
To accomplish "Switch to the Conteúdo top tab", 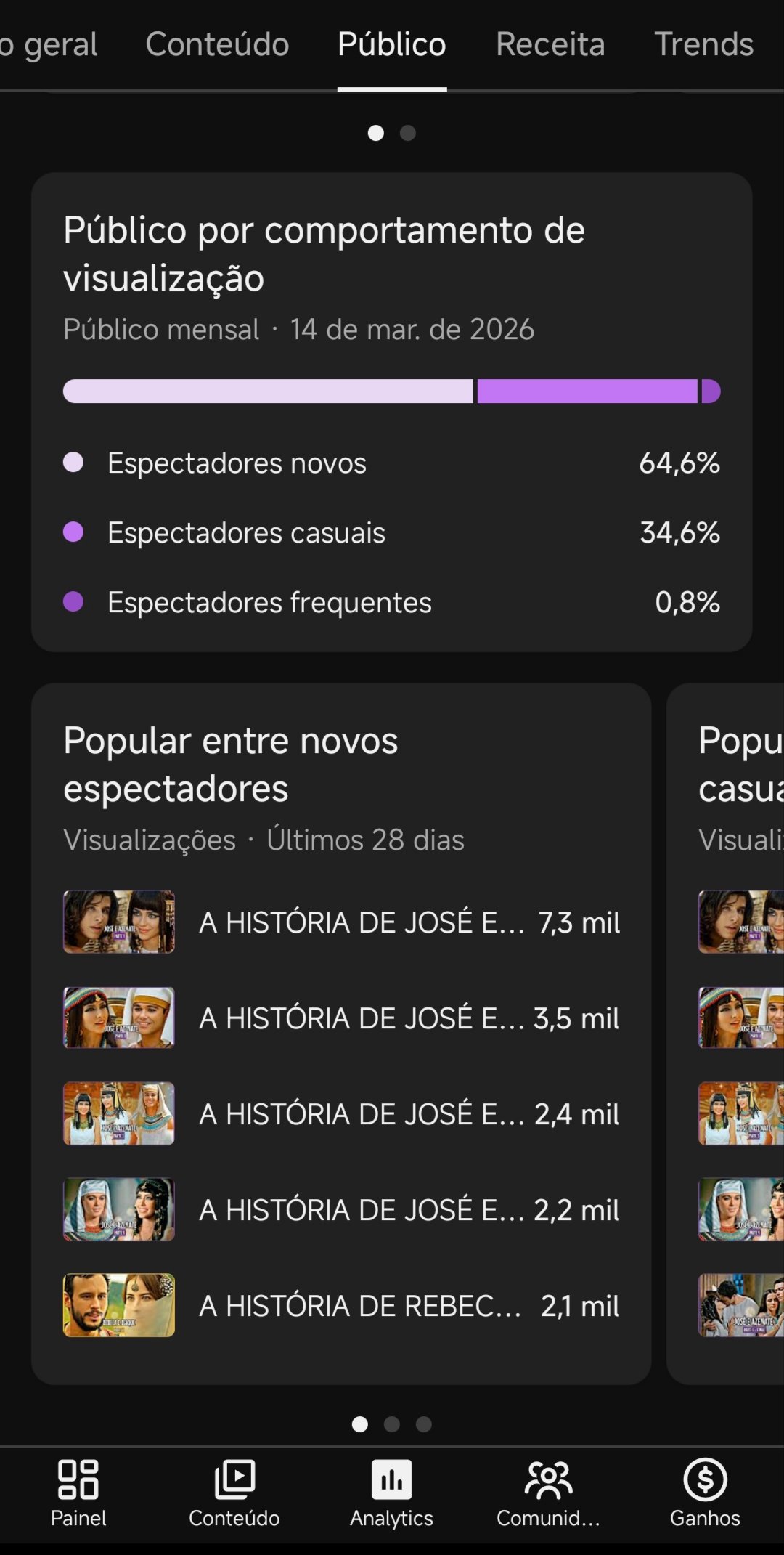I will (x=217, y=44).
